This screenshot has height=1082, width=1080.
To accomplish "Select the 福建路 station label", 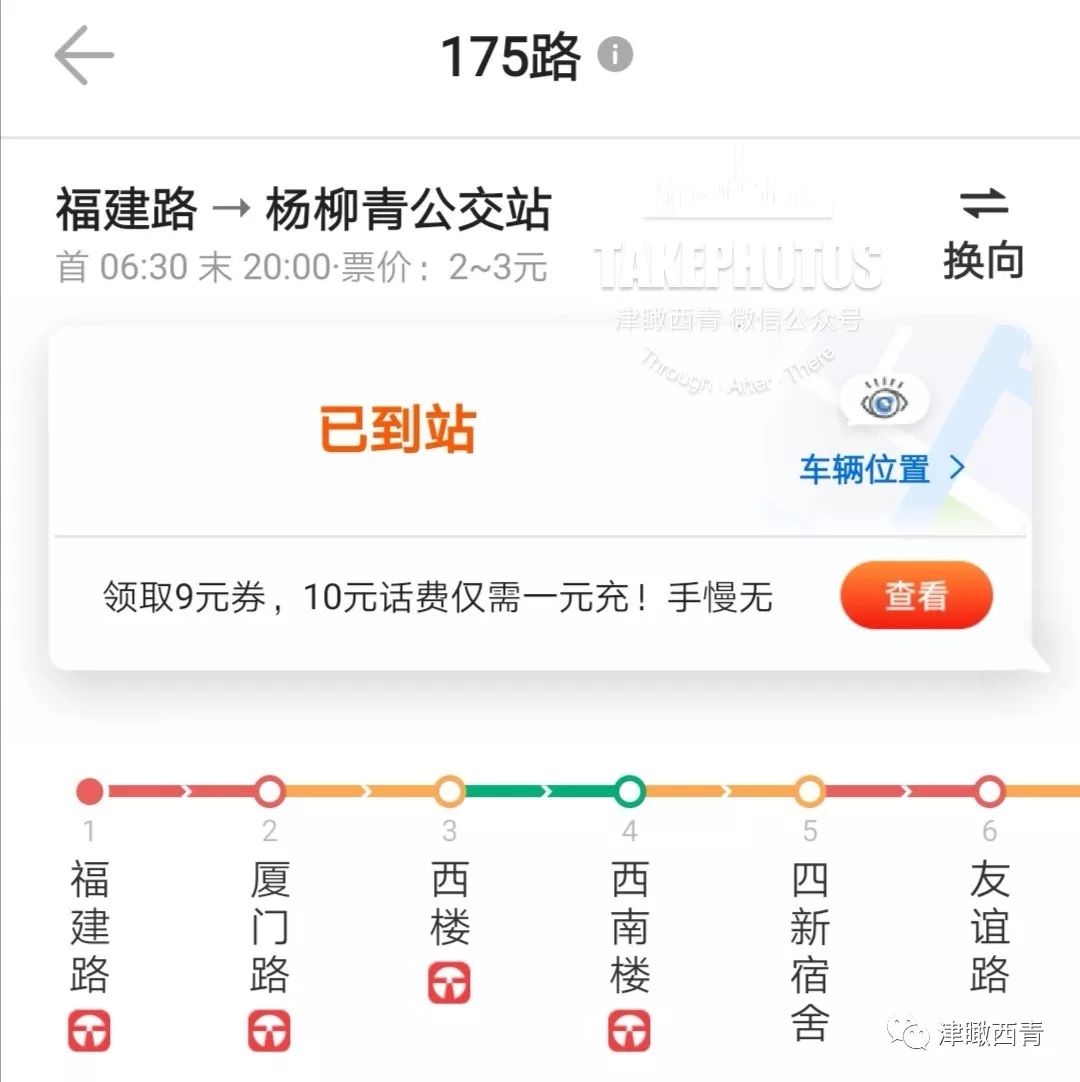I will point(127,208).
